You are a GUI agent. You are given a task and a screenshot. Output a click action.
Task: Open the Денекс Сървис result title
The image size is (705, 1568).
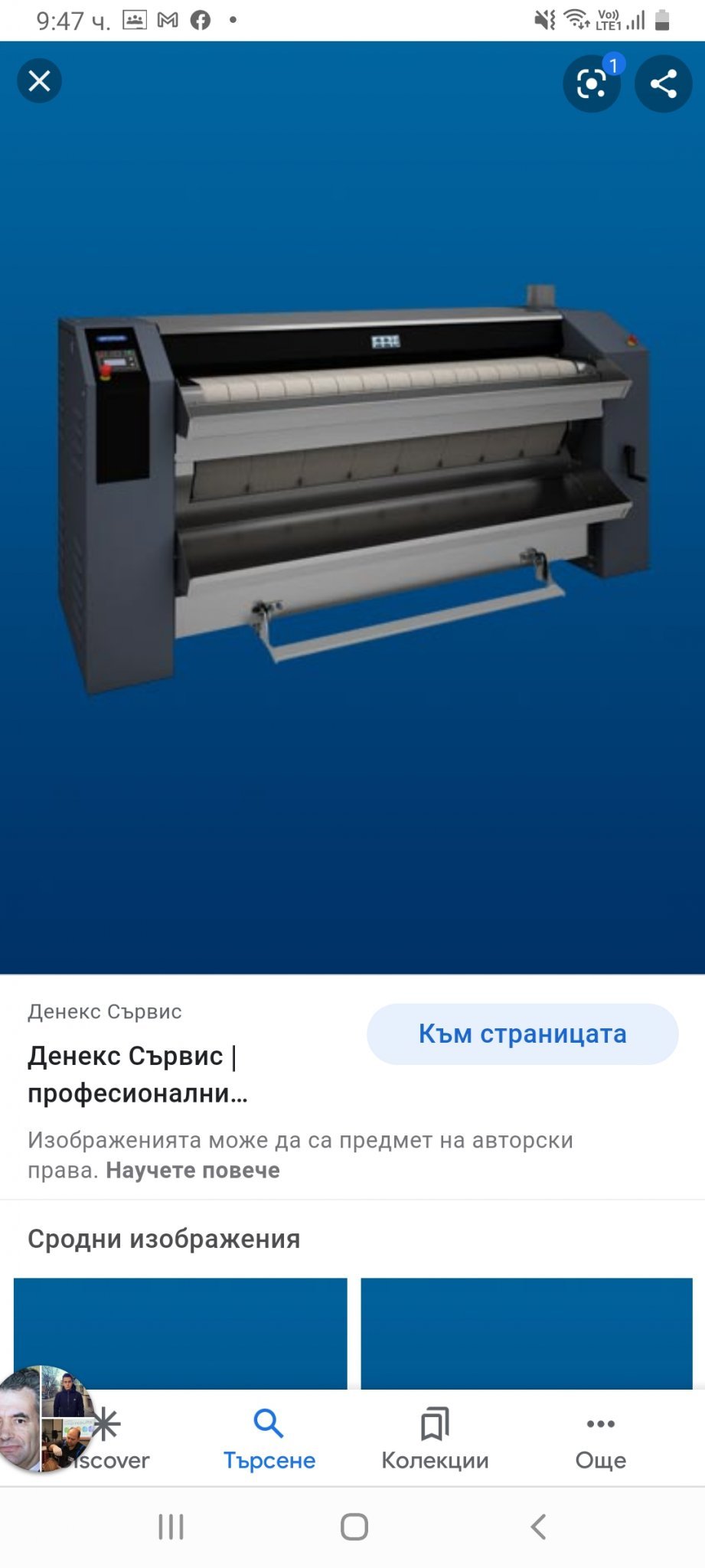coord(138,1074)
